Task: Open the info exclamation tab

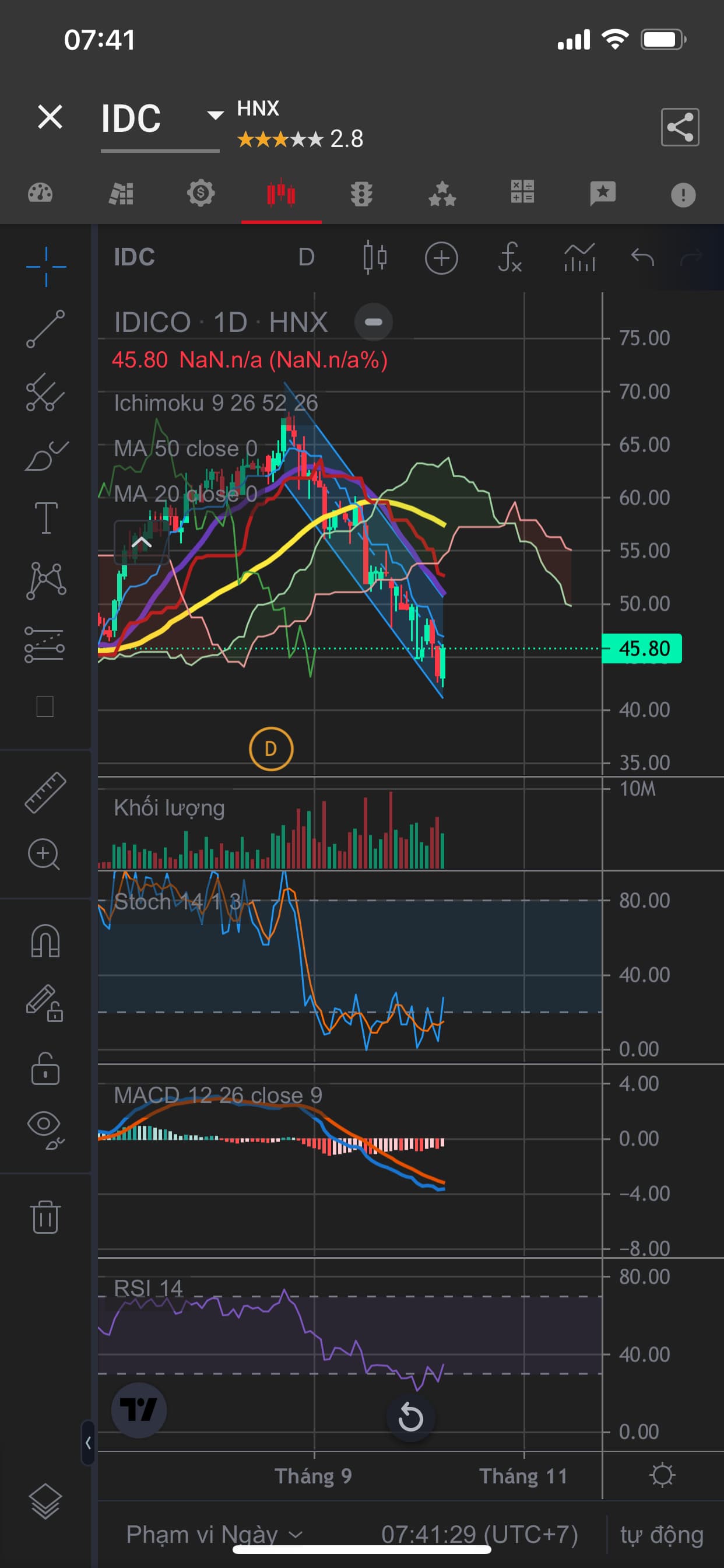Action: 683,195
